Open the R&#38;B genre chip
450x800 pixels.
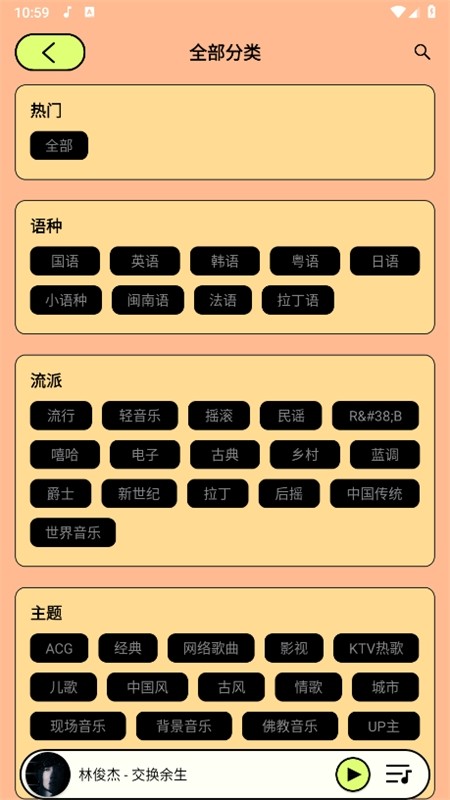[376, 416]
